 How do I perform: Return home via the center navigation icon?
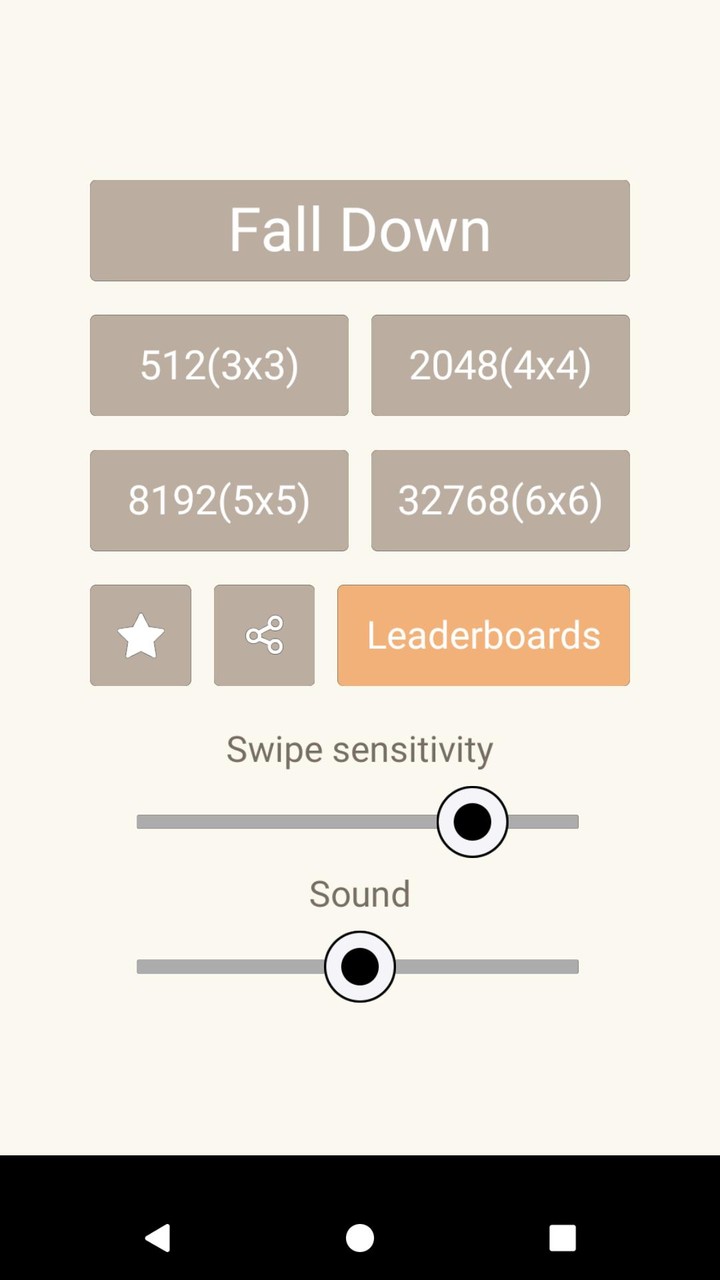coord(360,1237)
